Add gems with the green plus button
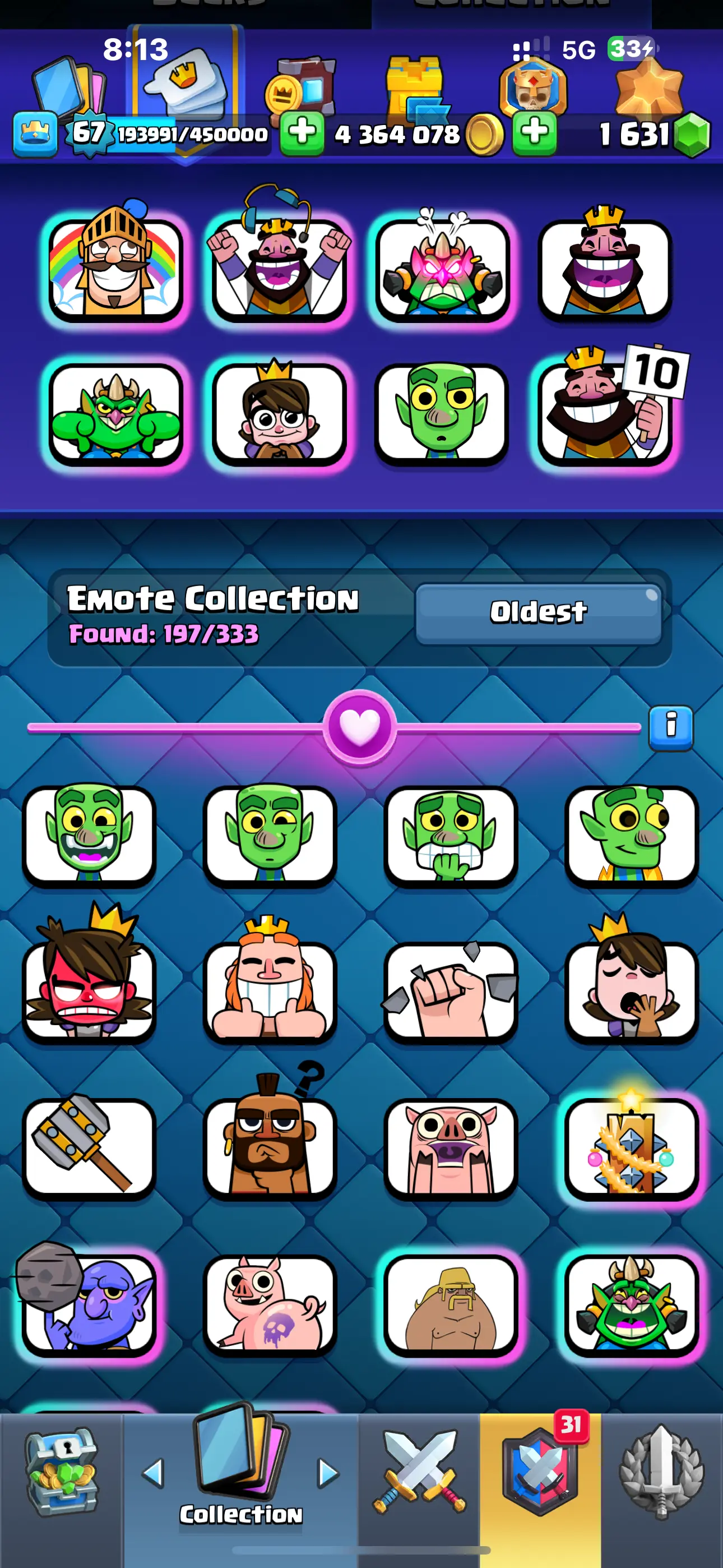 pyautogui.click(x=534, y=132)
